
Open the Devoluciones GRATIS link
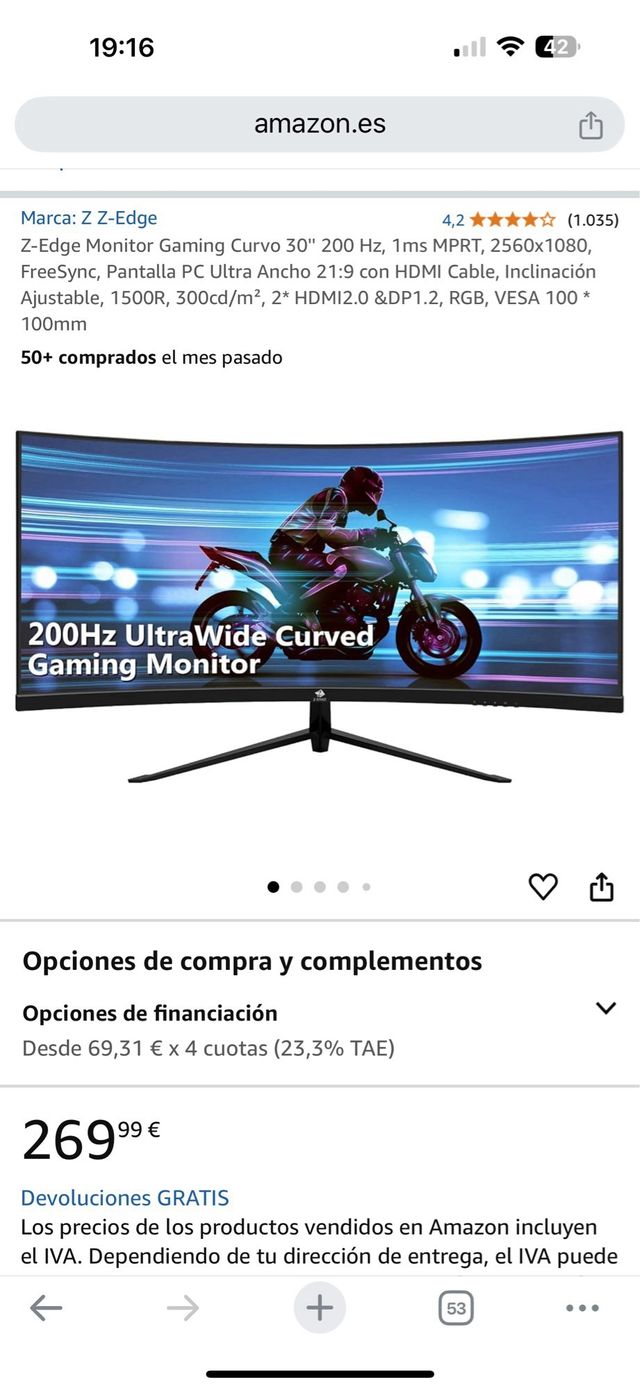(125, 1197)
